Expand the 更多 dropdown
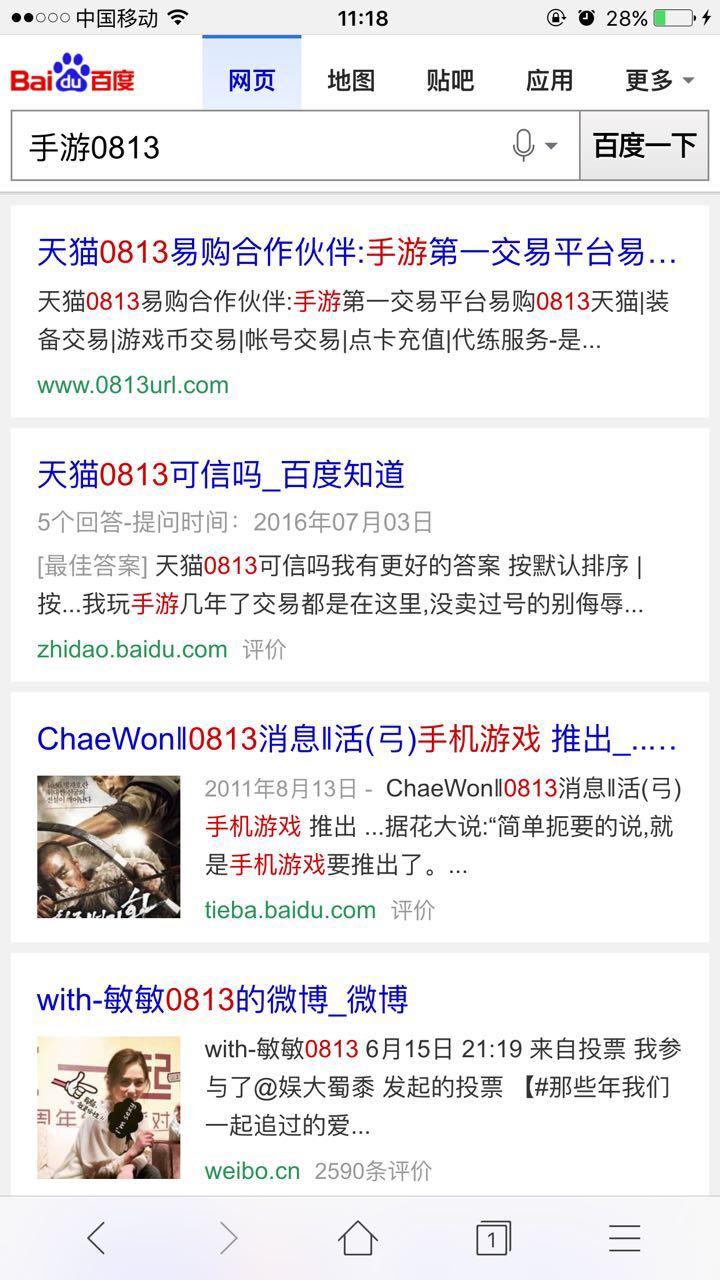The width and height of the screenshot is (720, 1280). (659, 80)
